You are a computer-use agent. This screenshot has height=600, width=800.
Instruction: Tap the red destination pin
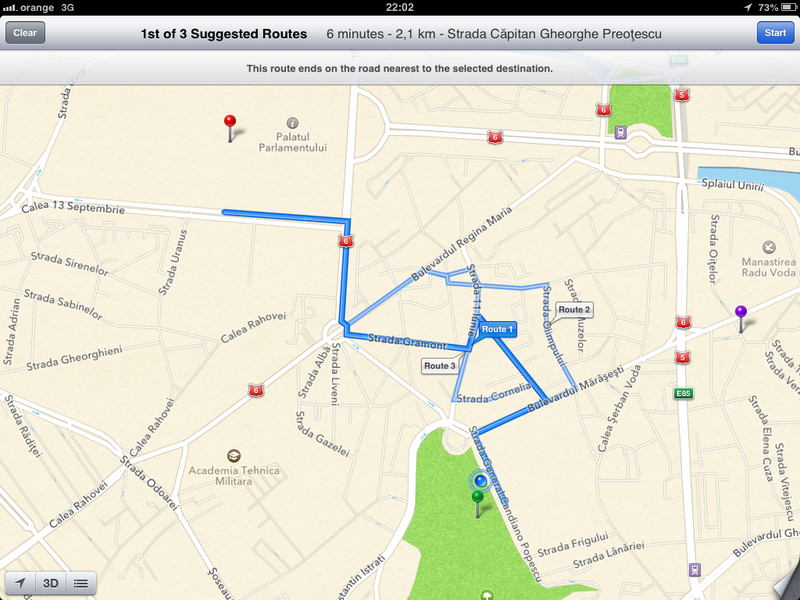231,124
